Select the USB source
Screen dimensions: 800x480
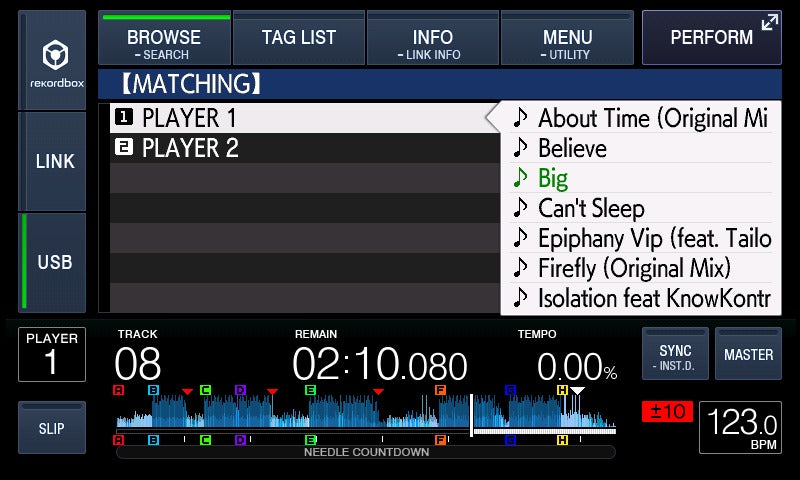(x=54, y=262)
